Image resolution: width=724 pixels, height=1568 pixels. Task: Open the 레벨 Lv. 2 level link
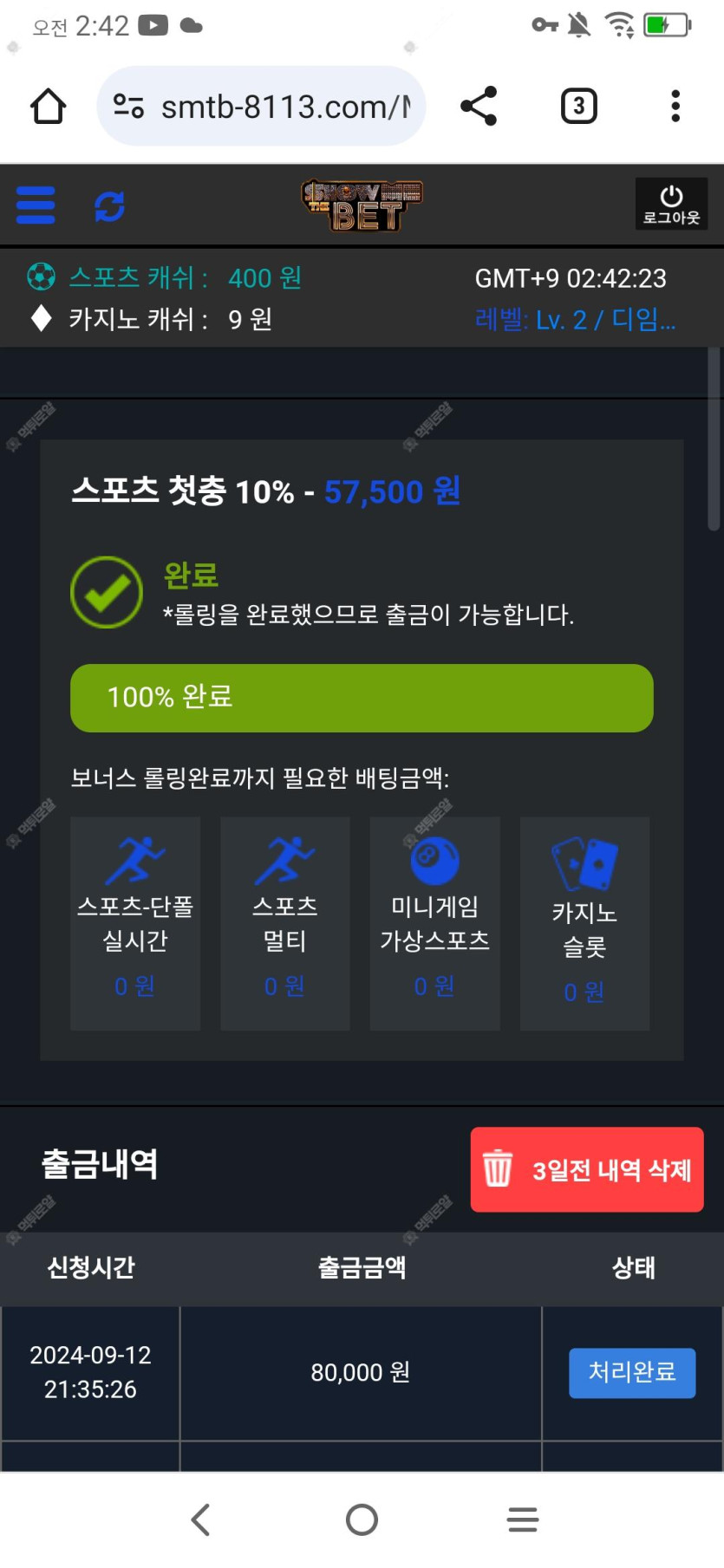(x=575, y=320)
